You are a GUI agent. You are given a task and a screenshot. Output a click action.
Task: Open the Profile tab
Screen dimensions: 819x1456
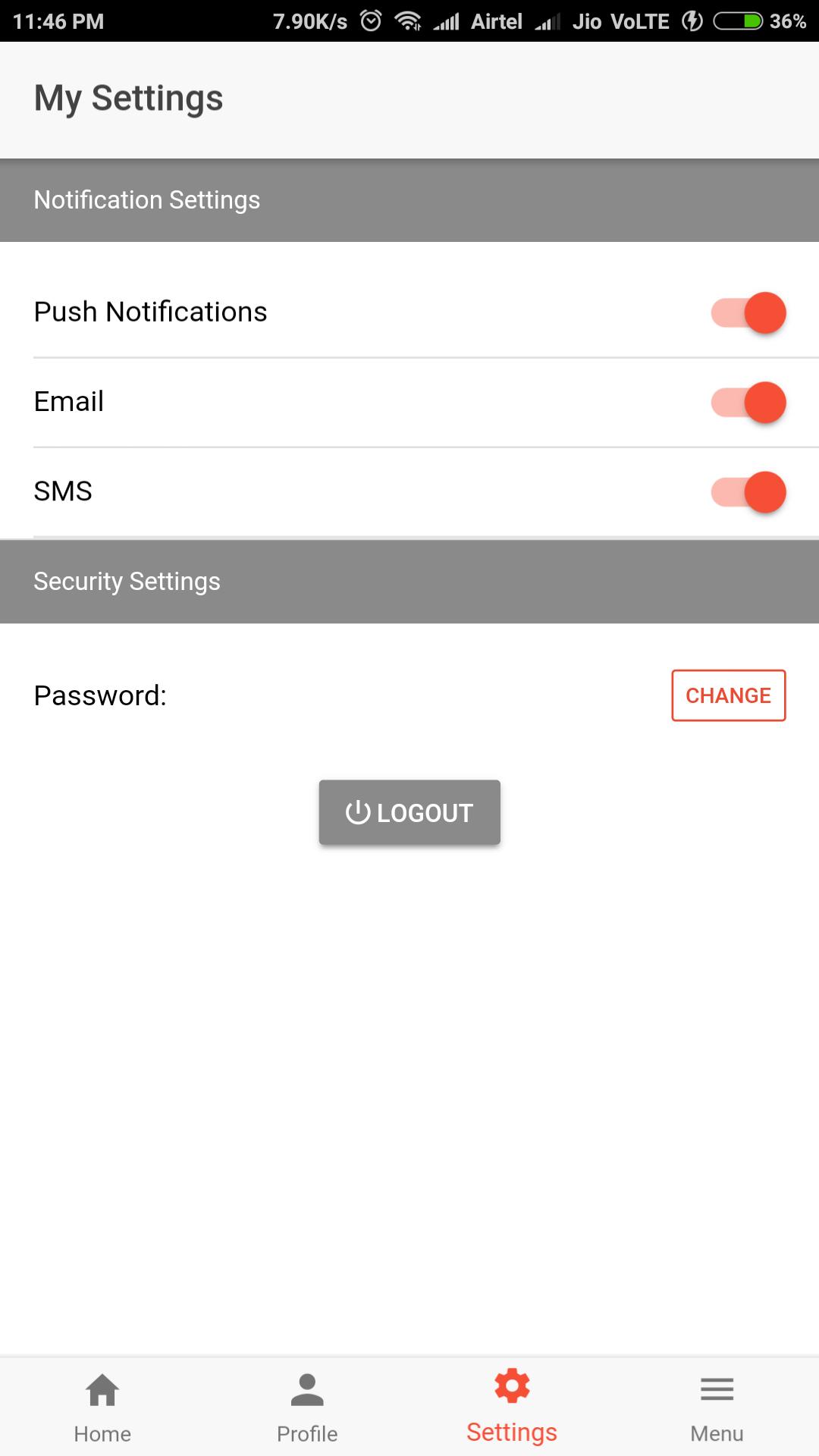click(x=307, y=1407)
